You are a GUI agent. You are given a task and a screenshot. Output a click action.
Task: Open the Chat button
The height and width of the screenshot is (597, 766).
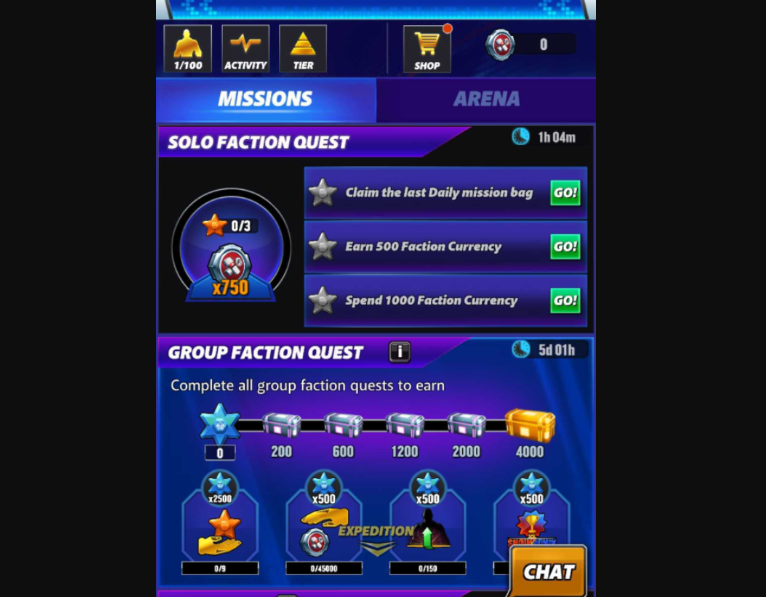[548, 572]
